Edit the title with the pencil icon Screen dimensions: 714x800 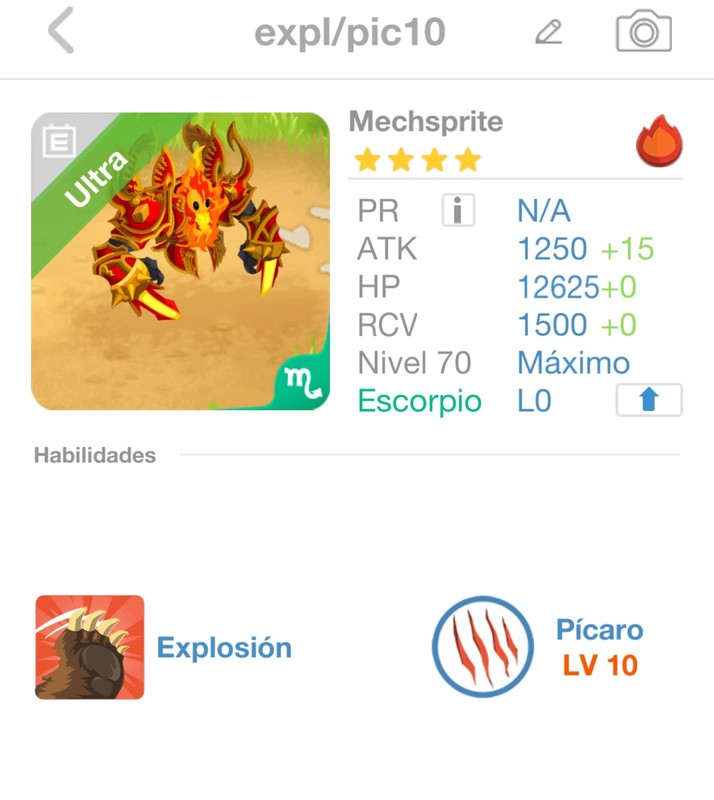click(x=548, y=32)
